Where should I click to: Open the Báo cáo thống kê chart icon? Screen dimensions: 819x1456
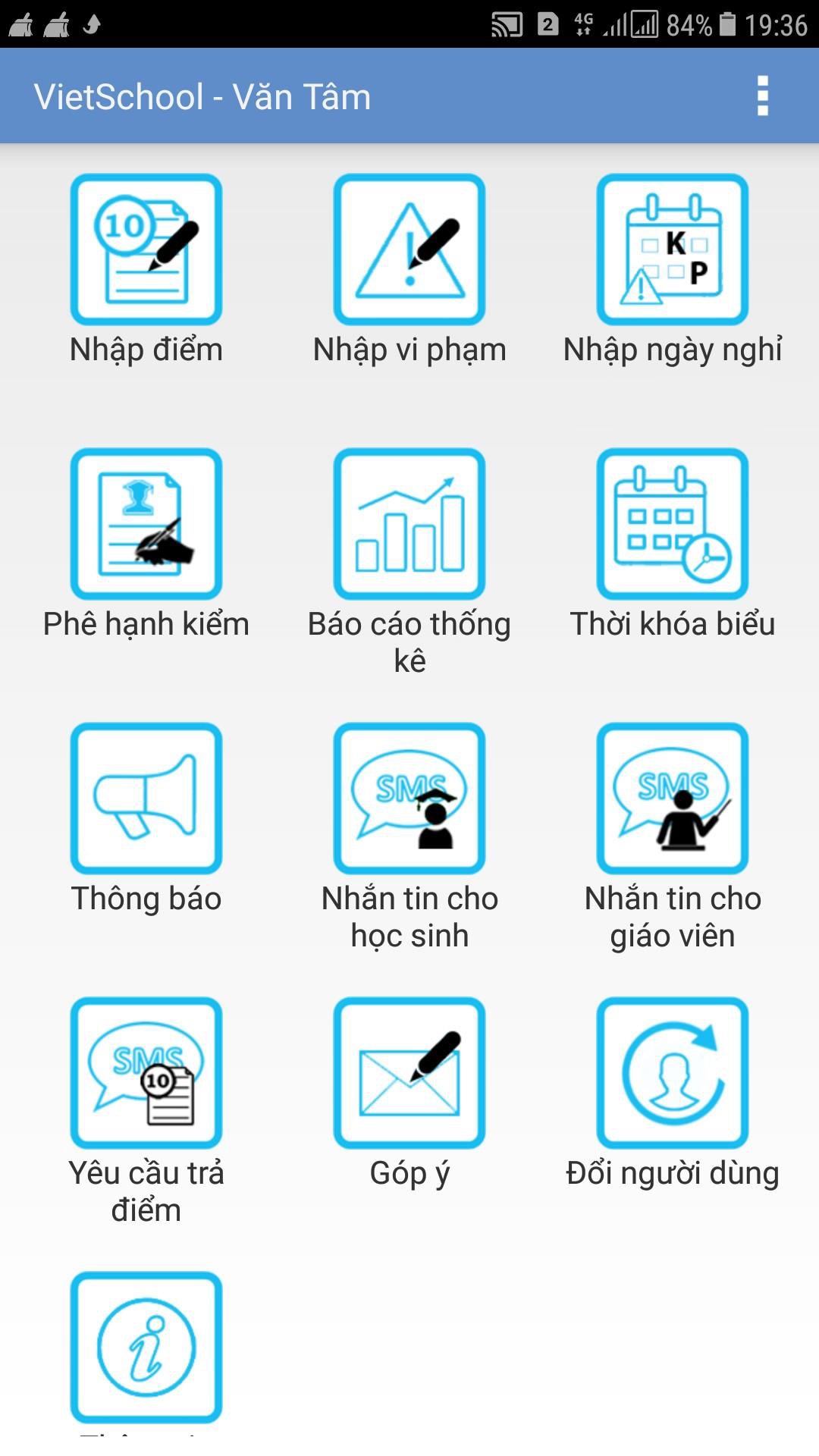pos(409,525)
